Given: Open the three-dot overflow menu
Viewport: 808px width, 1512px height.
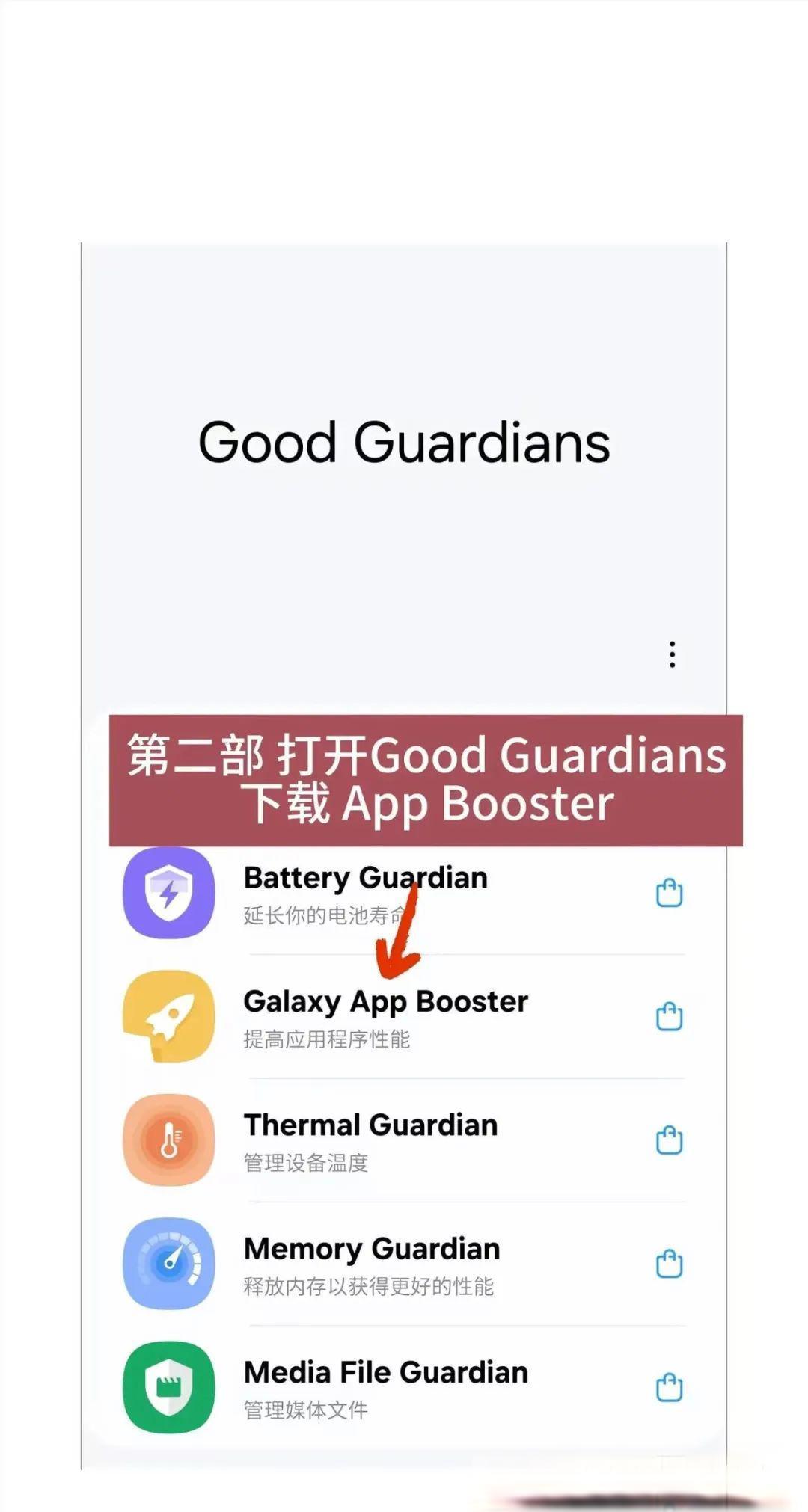Looking at the screenshot, I should 672,654.
